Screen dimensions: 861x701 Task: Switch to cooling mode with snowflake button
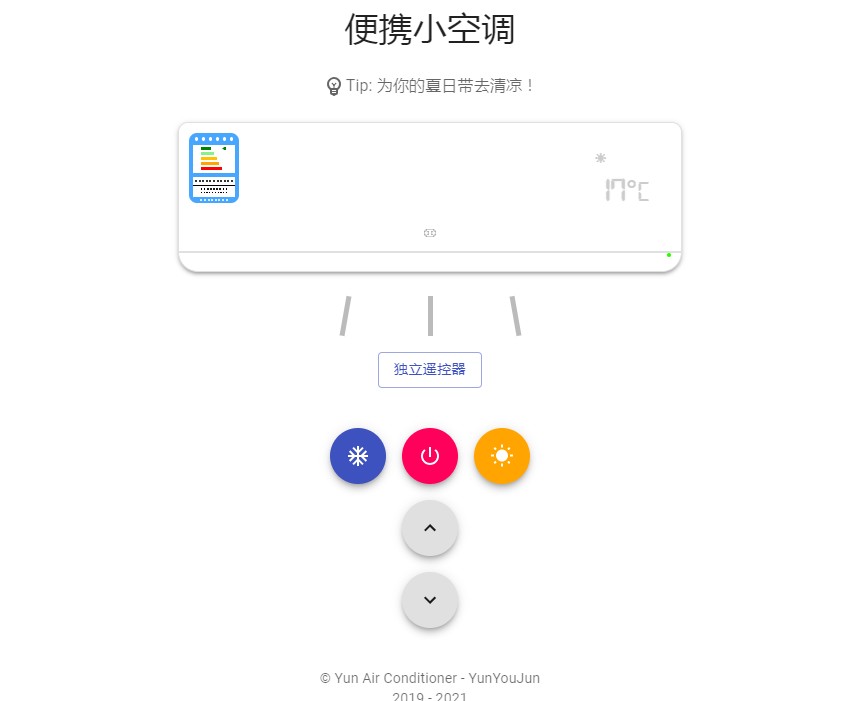(358, 456)
